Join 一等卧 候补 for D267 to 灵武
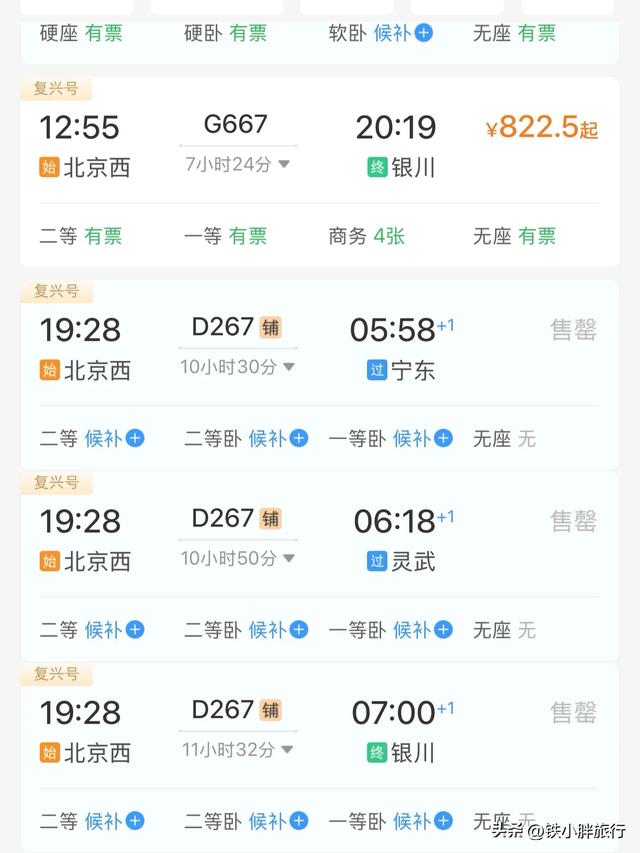Screen dimensions: 640x853 pos(422,630)
